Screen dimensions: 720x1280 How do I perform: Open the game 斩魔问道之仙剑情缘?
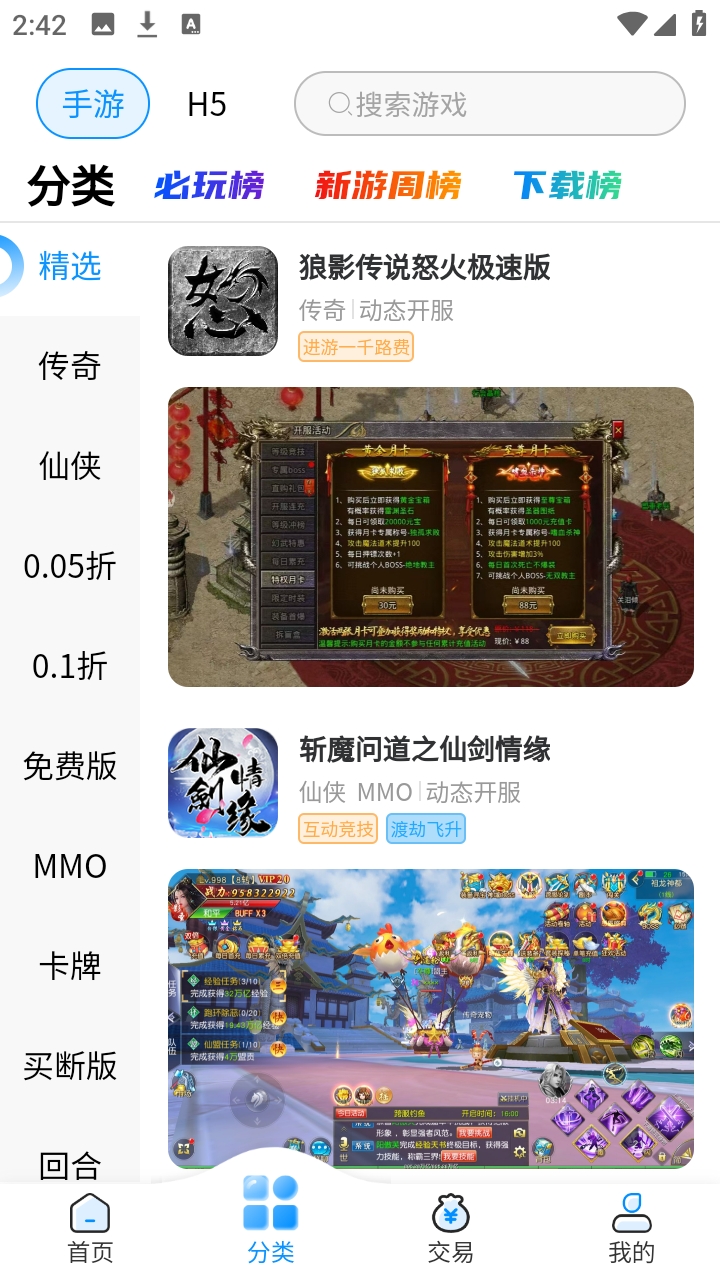coord(424,750)
